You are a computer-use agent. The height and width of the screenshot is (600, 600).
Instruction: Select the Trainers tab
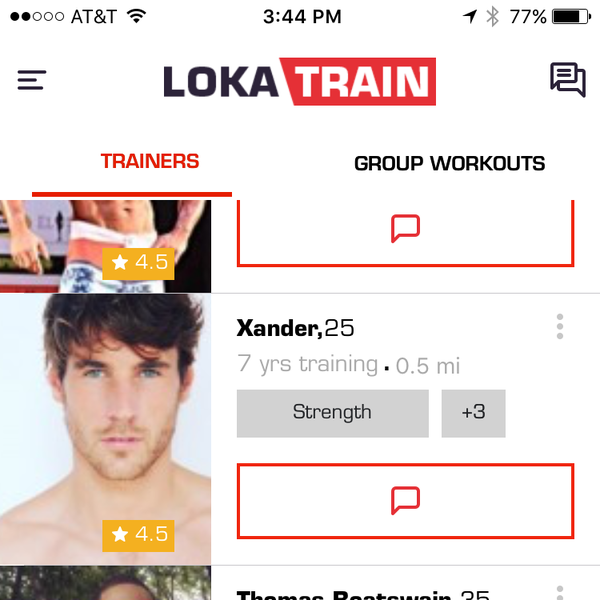point(150,162)
